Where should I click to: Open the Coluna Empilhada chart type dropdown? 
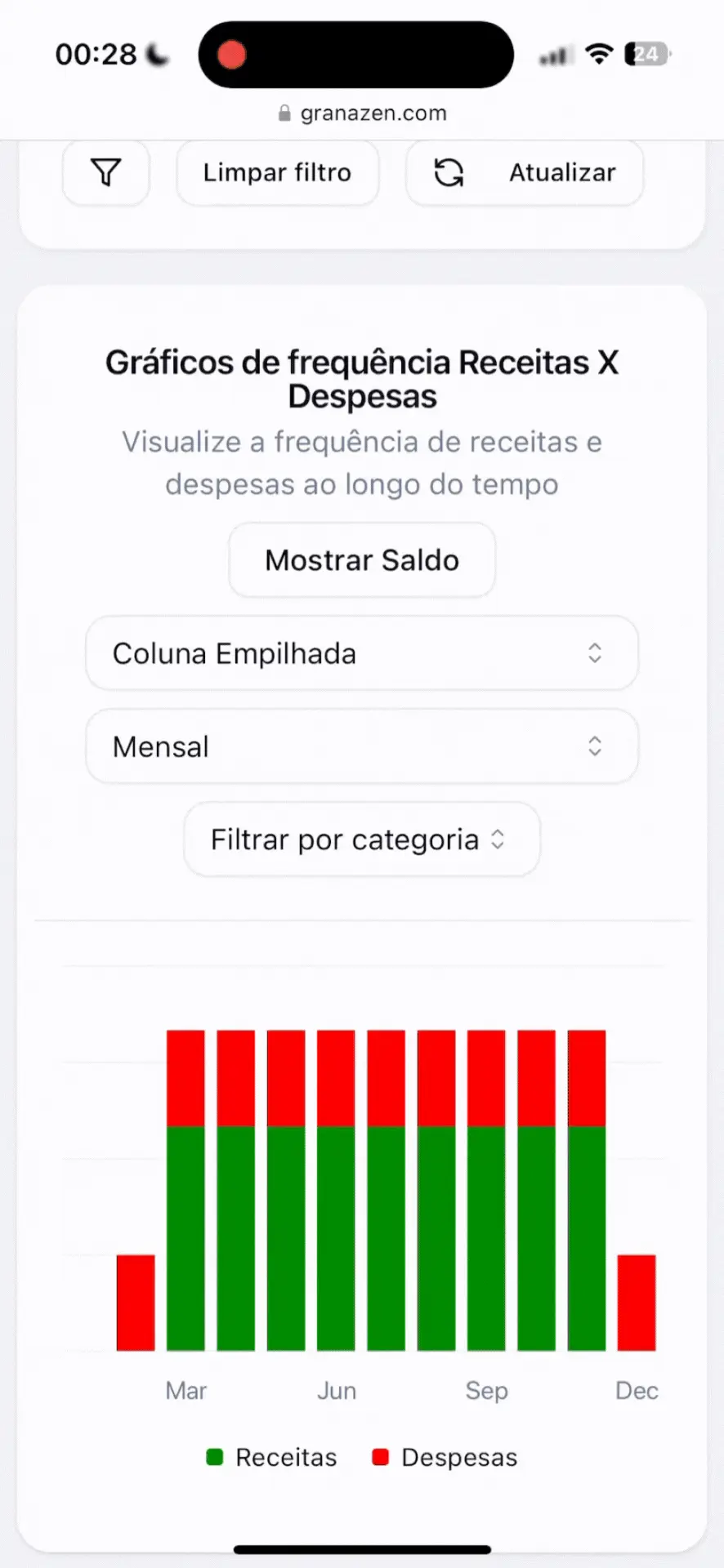(361, 653)
